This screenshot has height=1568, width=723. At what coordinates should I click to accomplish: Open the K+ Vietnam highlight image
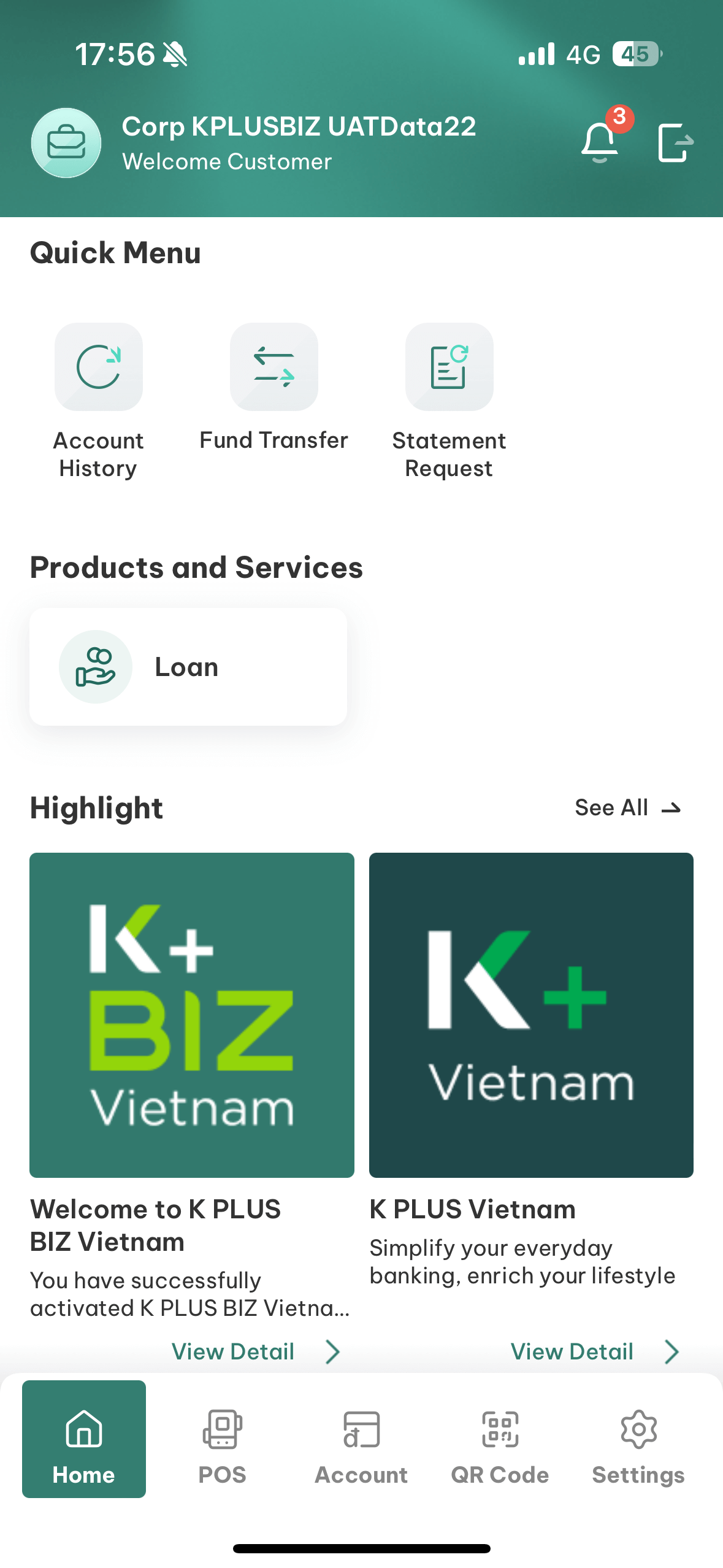(x=531, y=1015)
